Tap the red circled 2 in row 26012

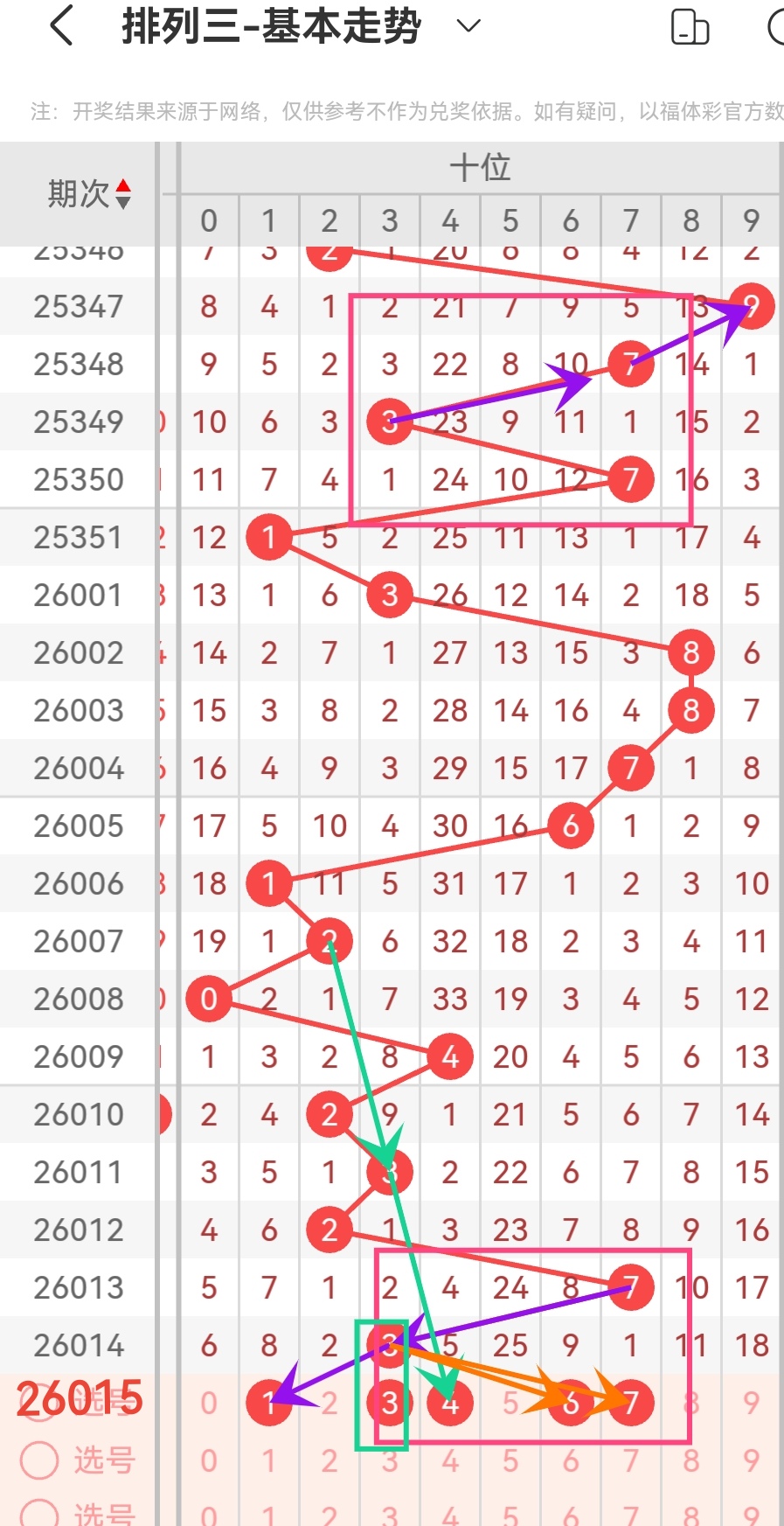329,1230
